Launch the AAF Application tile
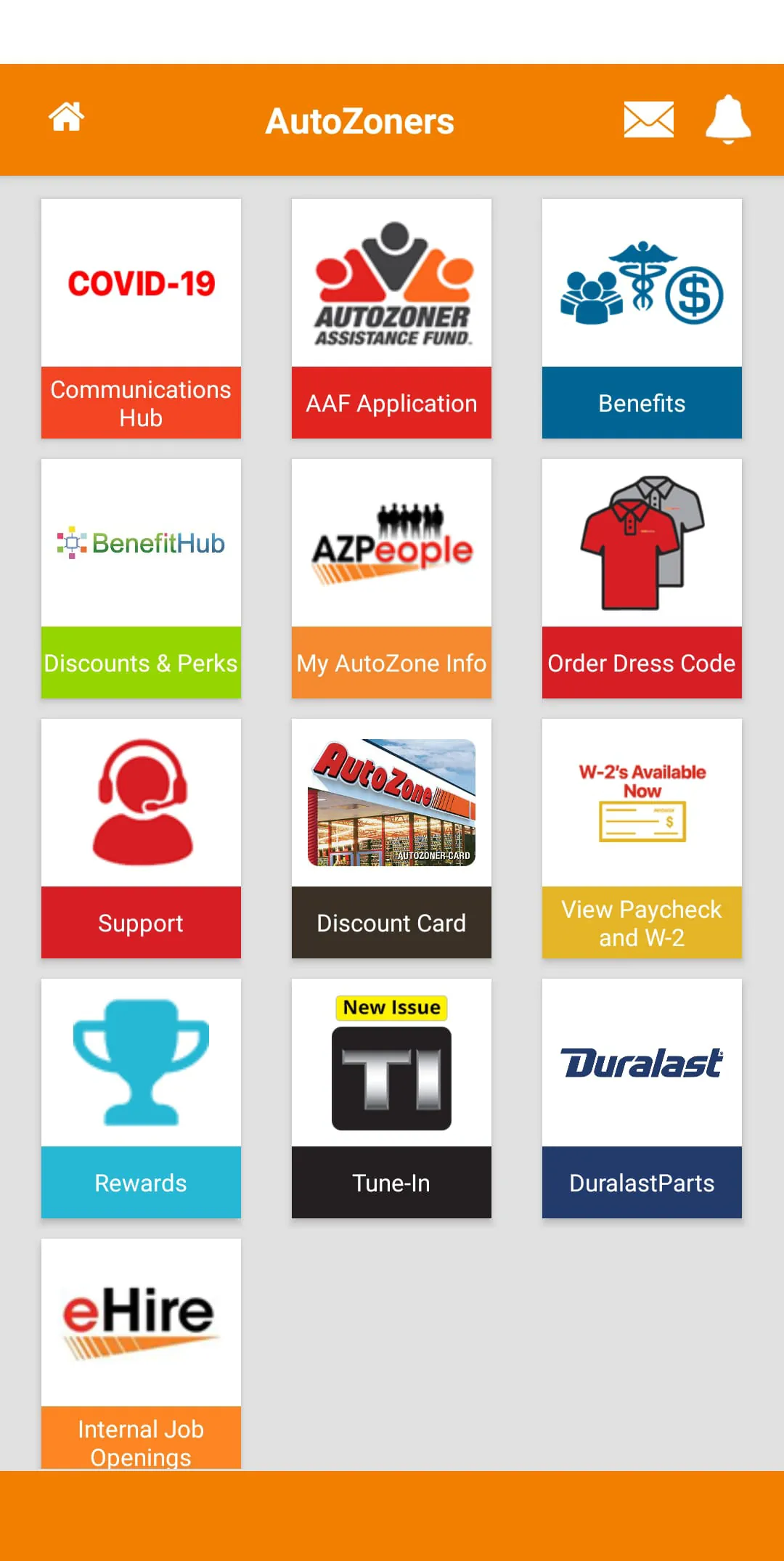 [391, 318]
